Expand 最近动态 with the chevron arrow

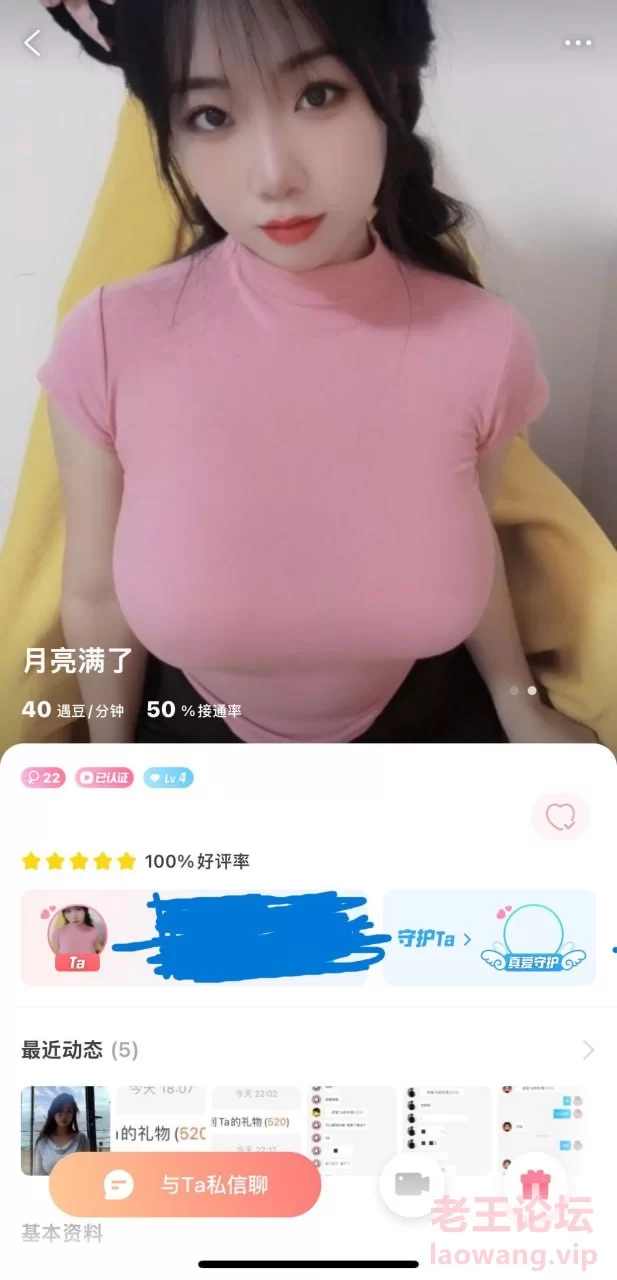click(x=588, y=1050)
